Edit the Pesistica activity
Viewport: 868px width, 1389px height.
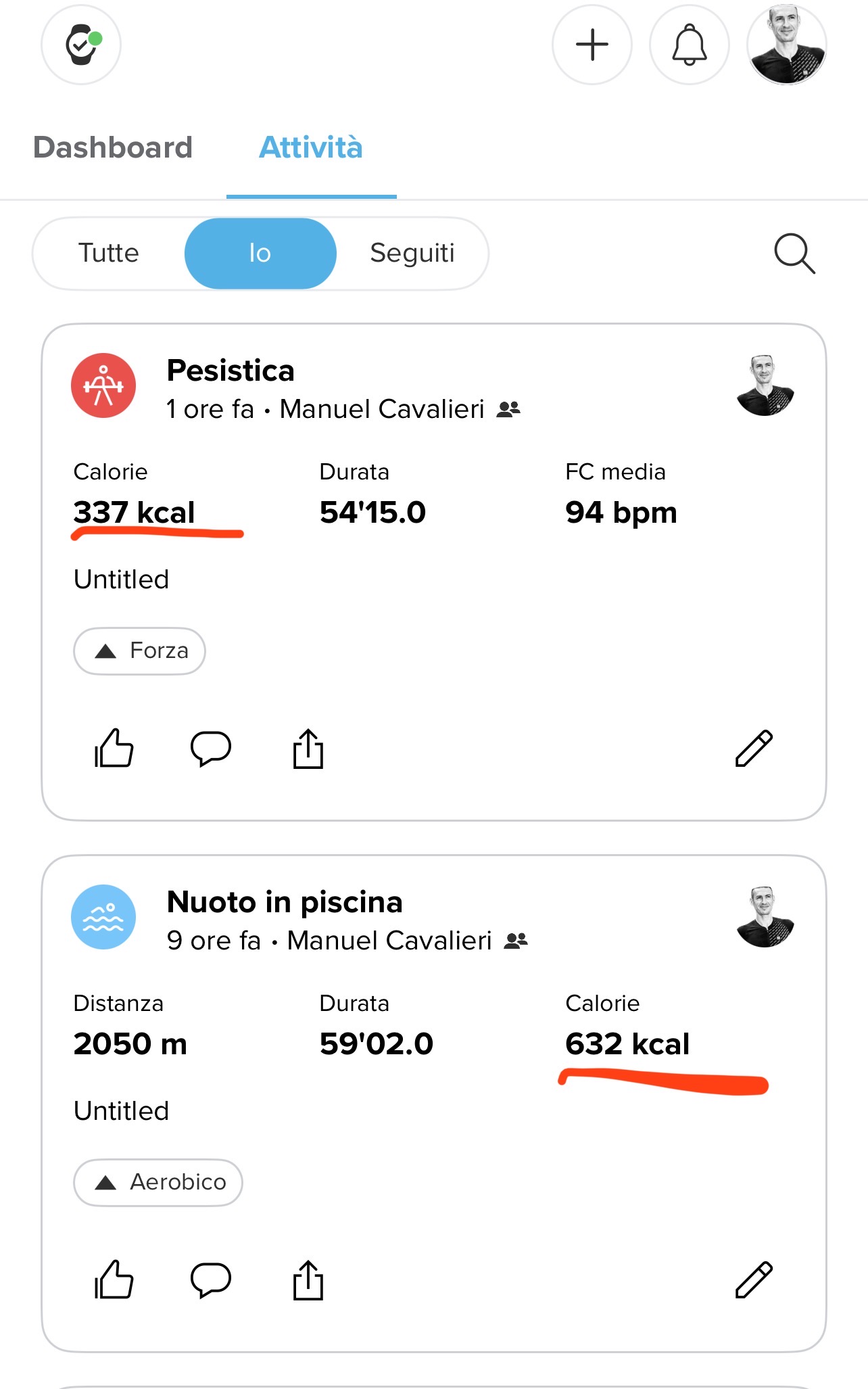[x=754, y=749]
